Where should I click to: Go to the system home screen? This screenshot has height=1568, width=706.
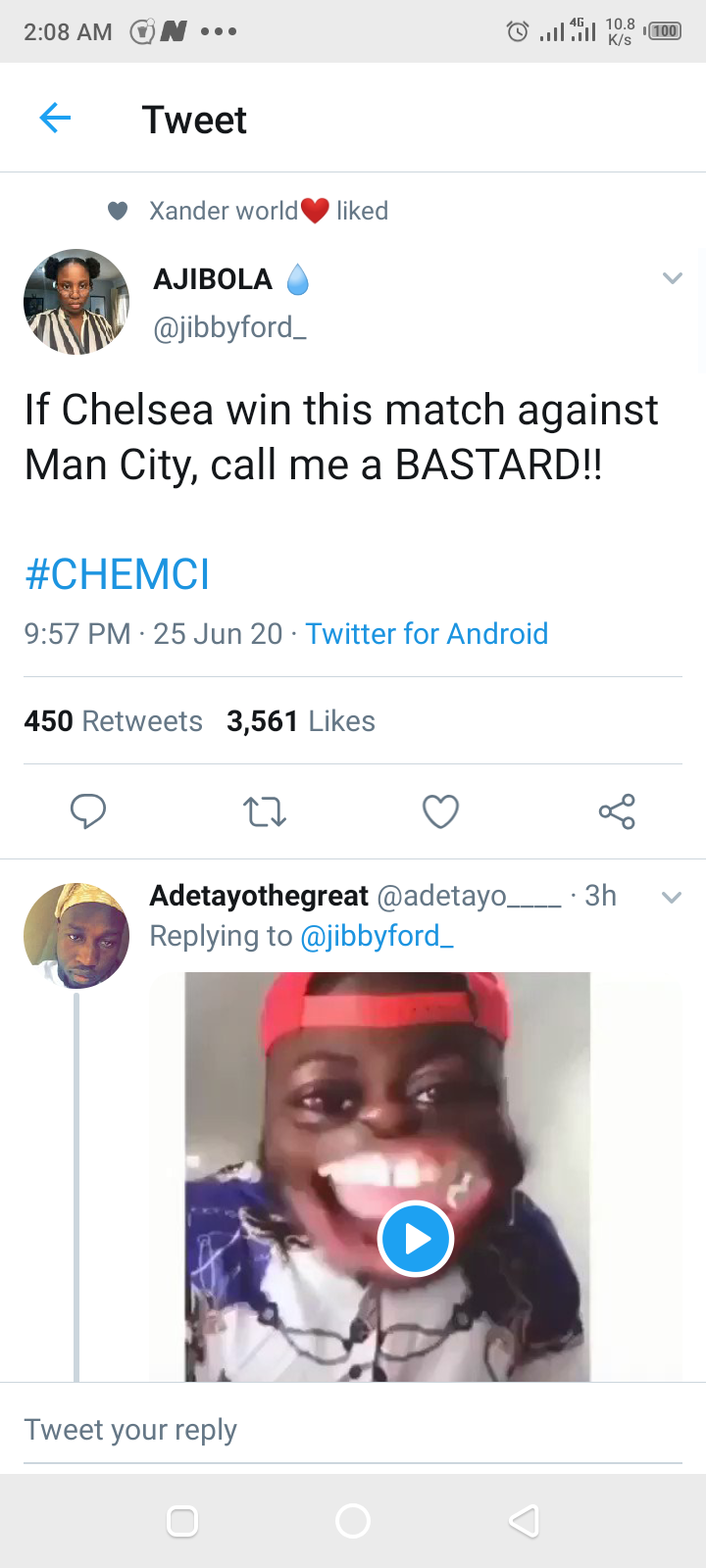click(353, 1521)
